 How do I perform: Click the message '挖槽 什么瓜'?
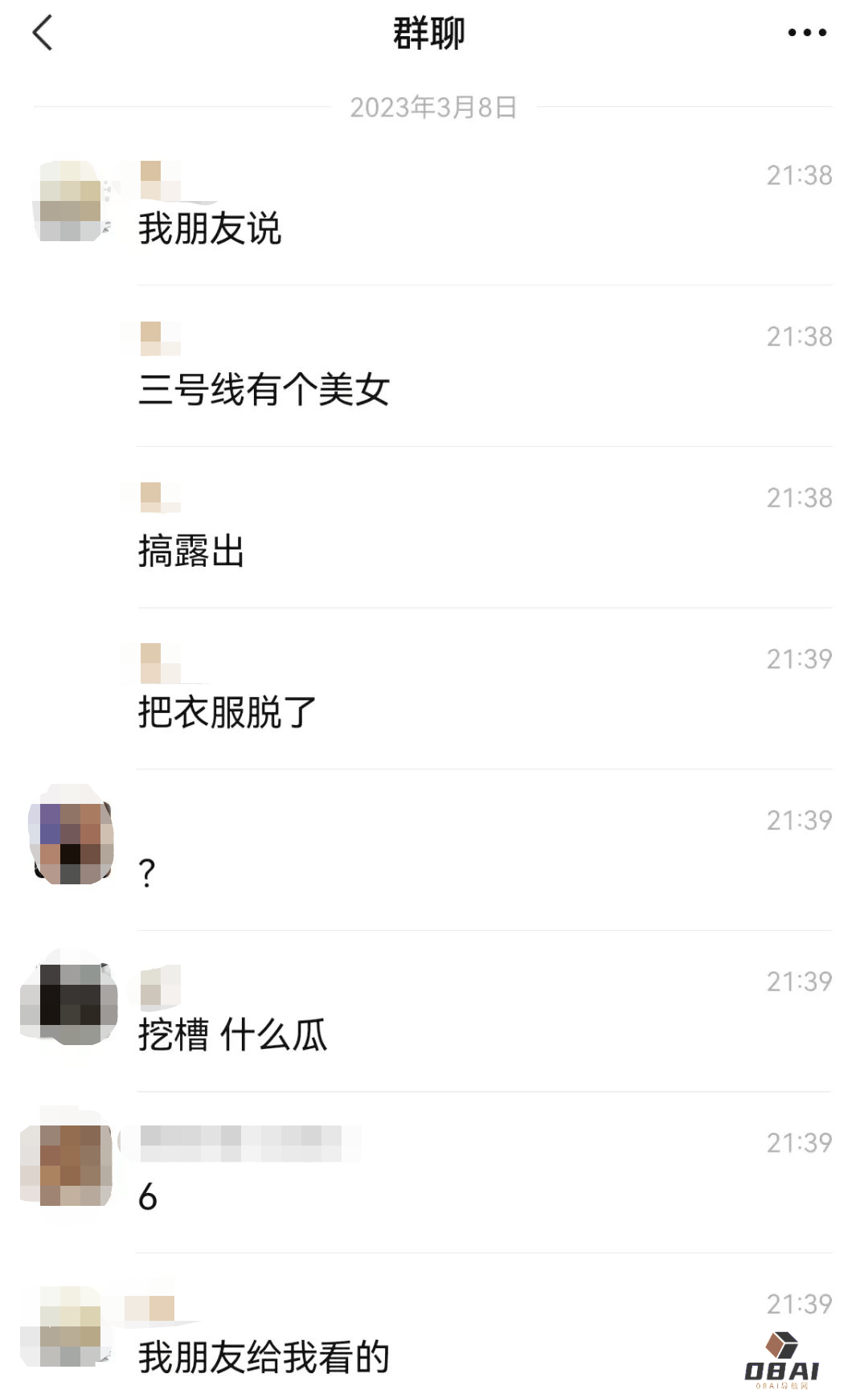(x=231, y=1036)
